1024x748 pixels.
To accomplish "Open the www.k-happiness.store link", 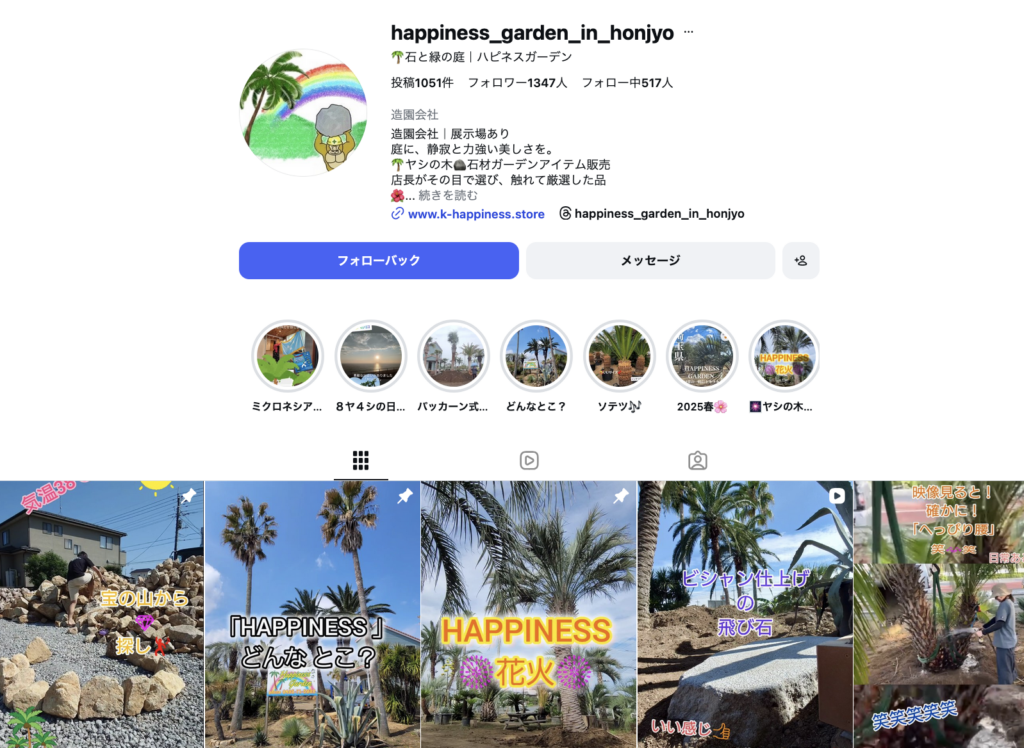I will pyautogui.click(x=475, y=214).
